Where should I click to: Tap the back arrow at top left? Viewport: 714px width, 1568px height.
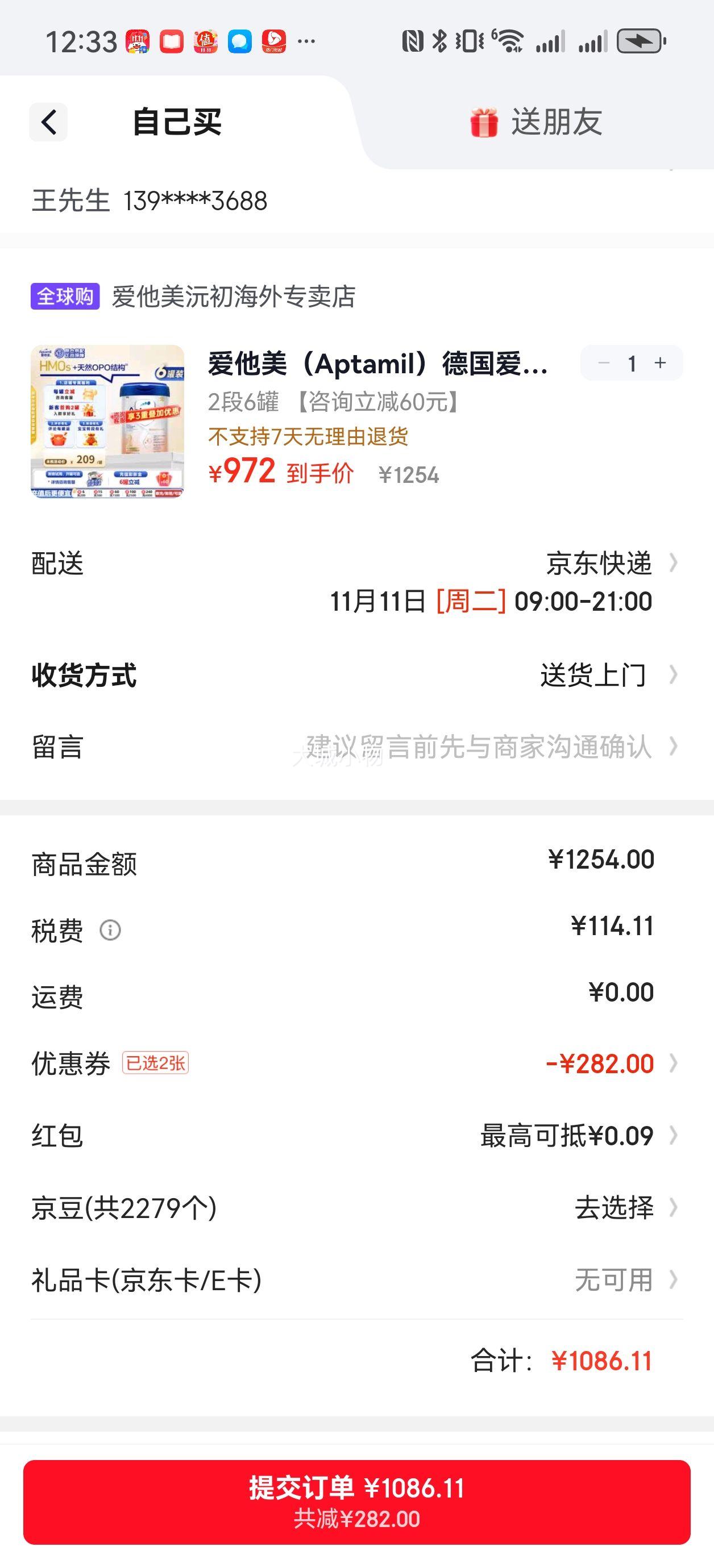48,122
